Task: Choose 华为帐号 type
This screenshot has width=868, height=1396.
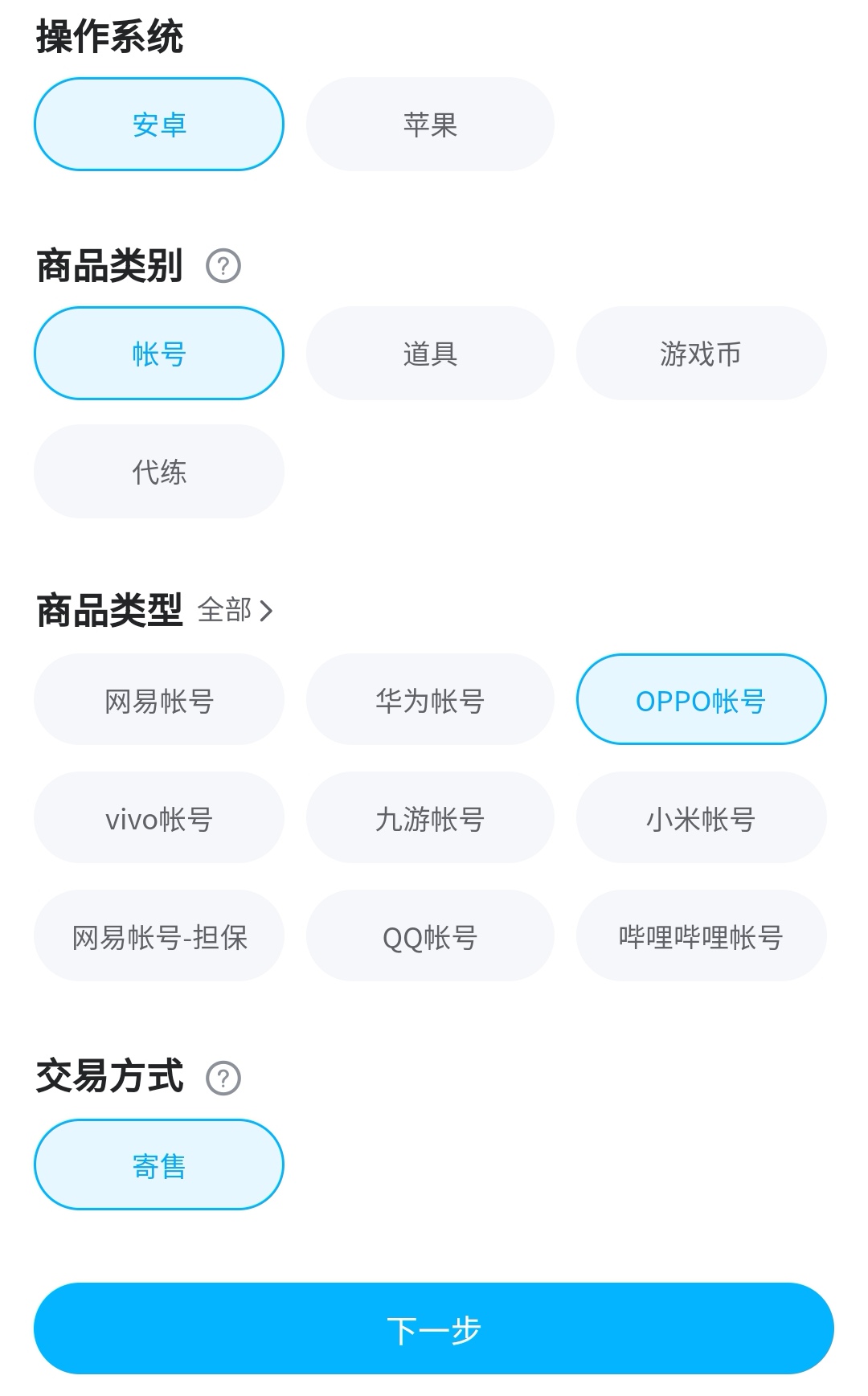Action: tap(430, 701)
